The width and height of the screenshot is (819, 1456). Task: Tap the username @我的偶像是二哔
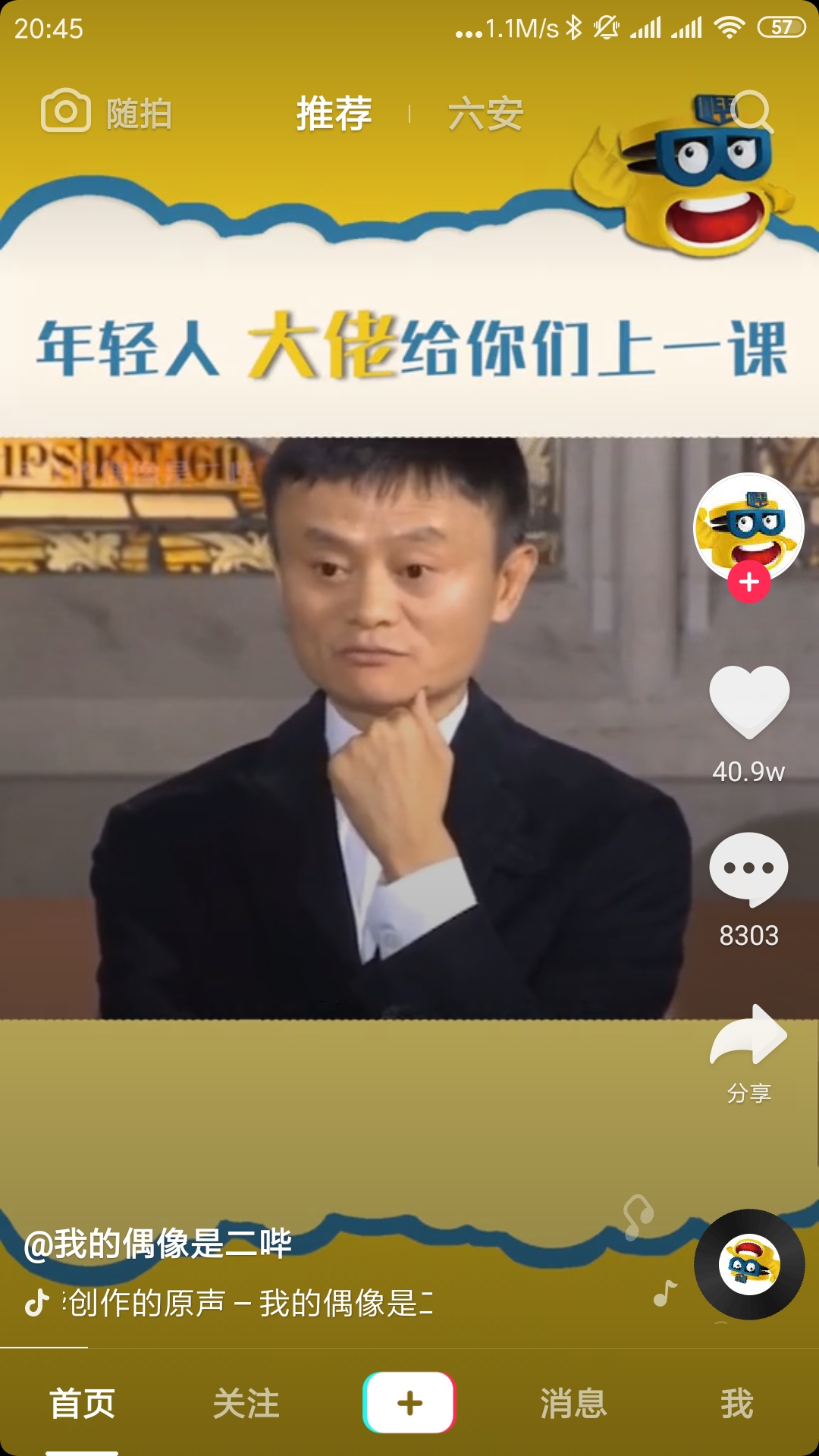(158, 1244)
